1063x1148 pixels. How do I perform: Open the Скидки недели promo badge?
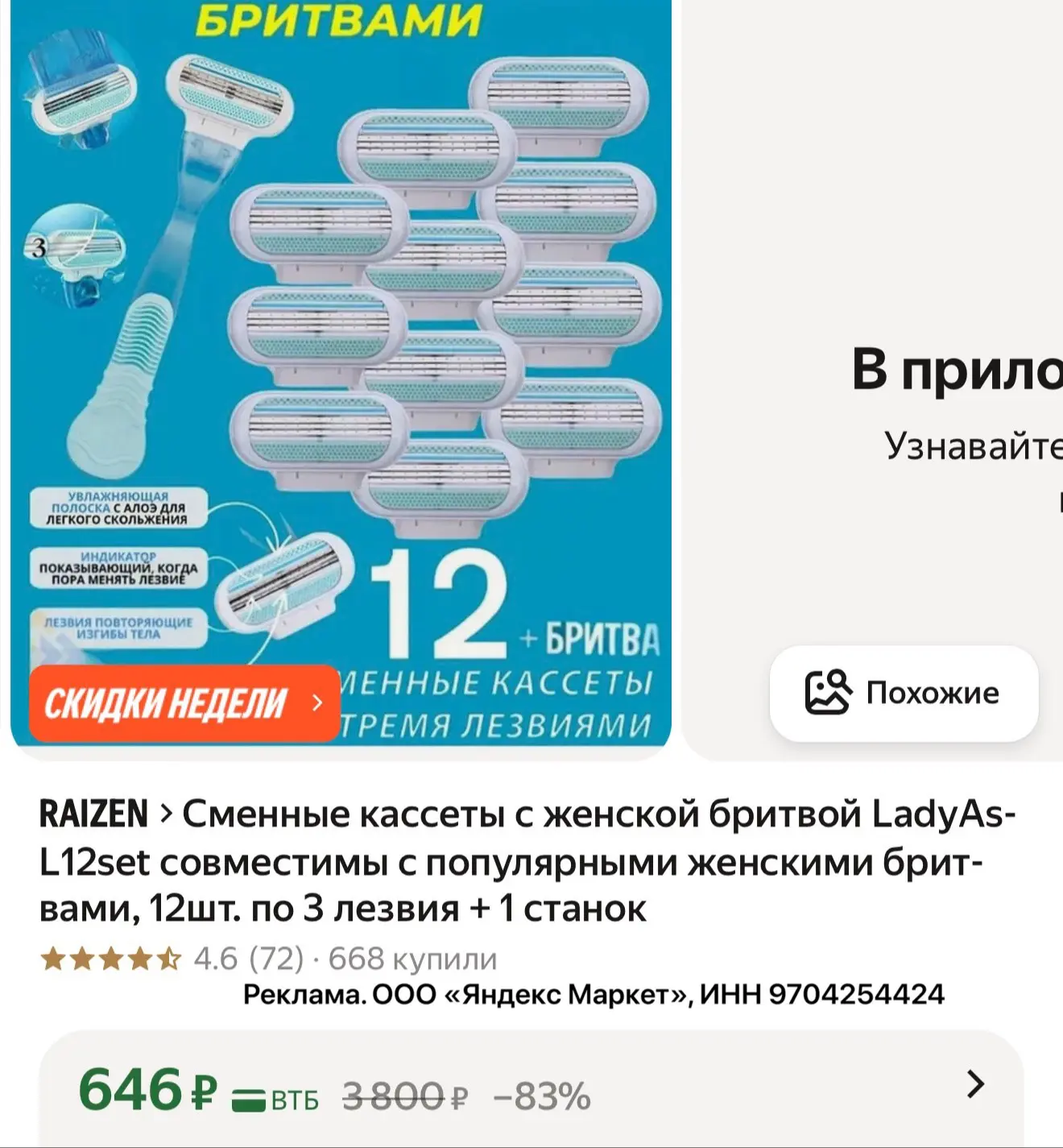(x=184, y=704)
